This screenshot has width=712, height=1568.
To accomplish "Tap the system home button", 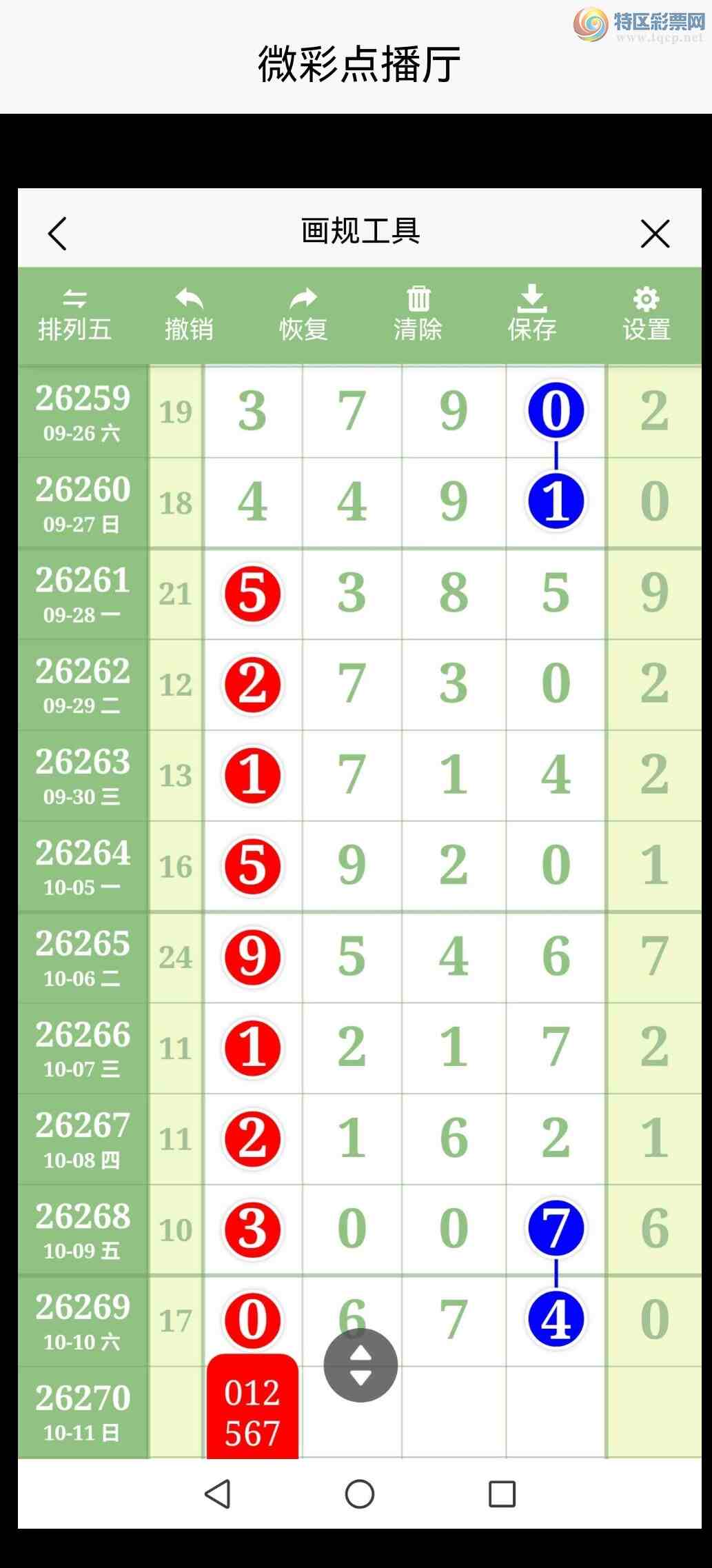I will pyautogui.click(x=360, y=1494).
